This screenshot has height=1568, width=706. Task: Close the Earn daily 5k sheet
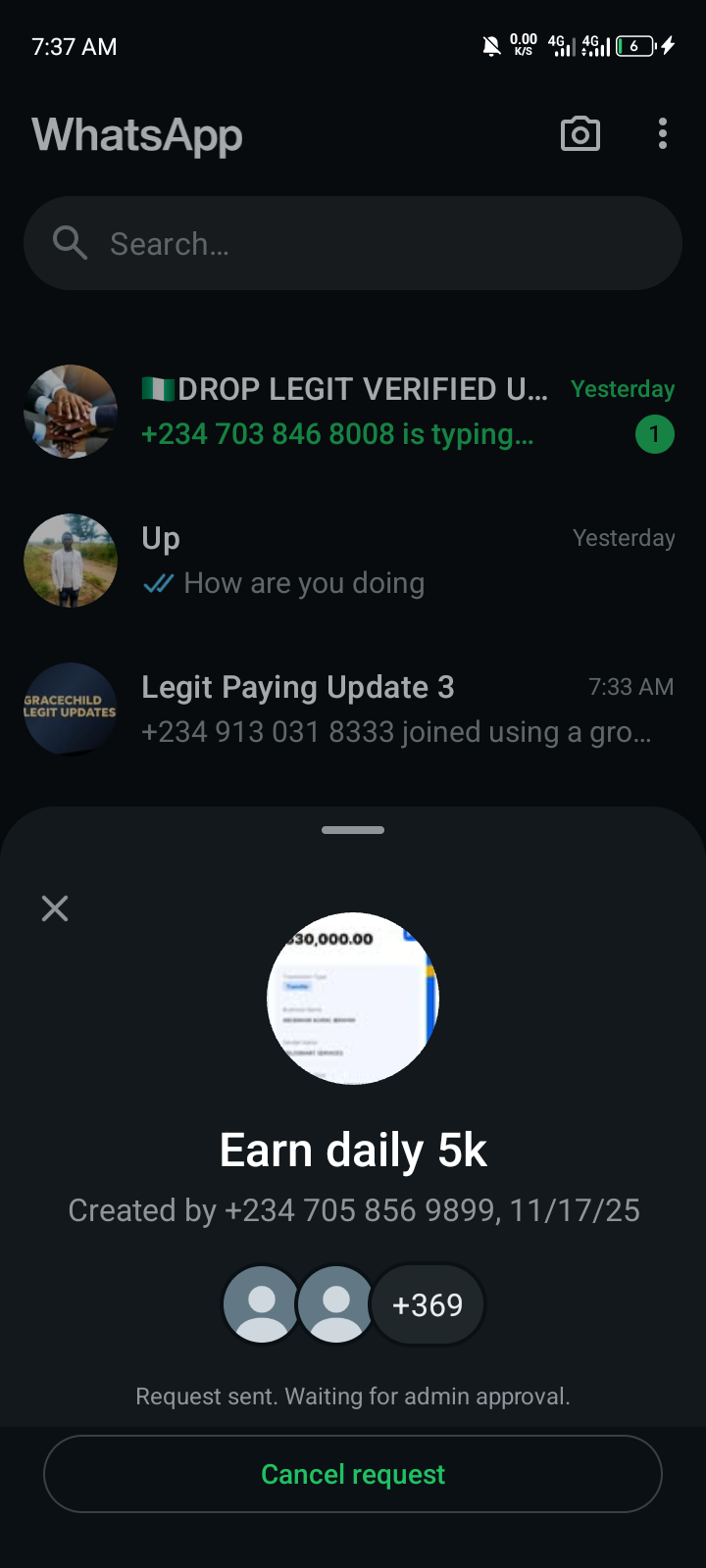55,908
